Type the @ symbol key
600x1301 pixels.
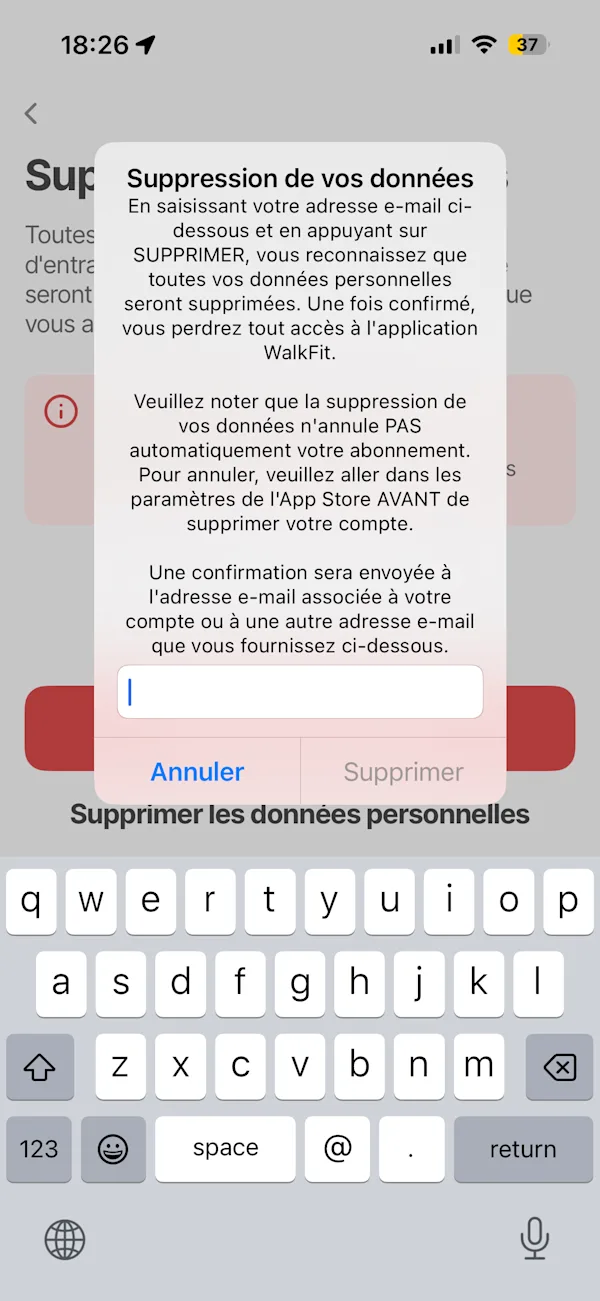(339, 1149)
